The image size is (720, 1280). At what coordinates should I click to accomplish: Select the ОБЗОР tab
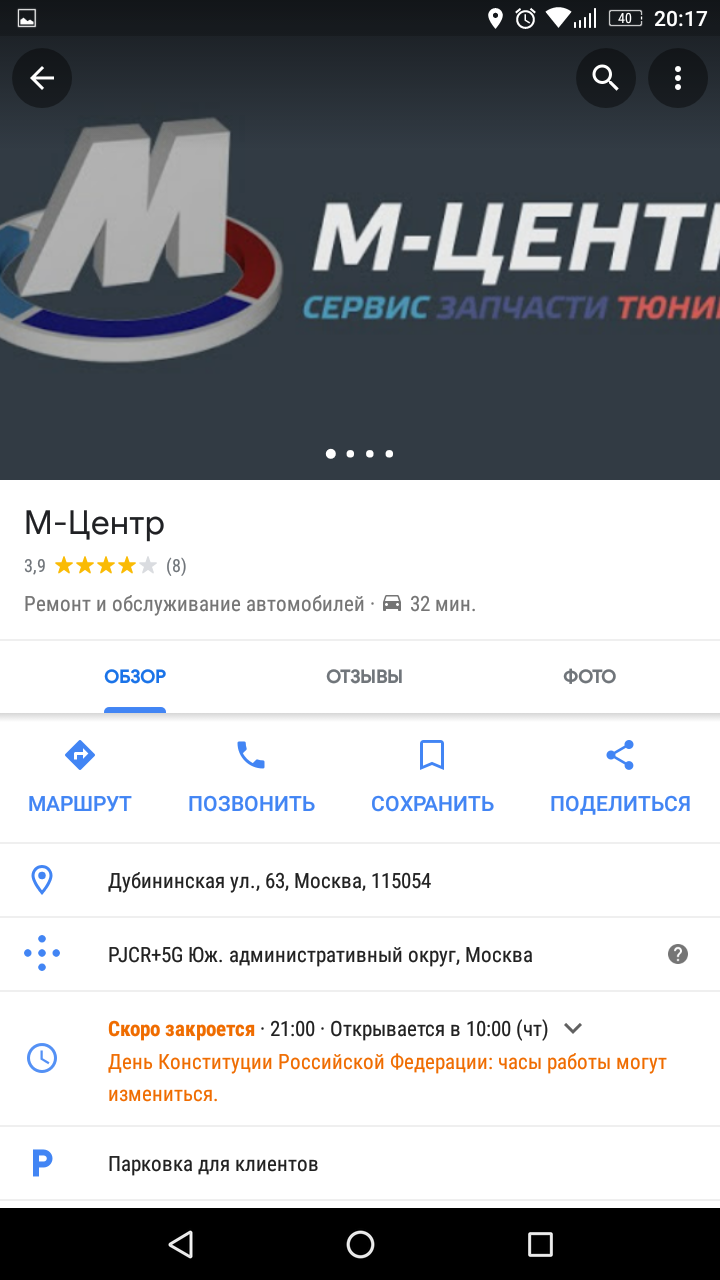tap(135, 677)
